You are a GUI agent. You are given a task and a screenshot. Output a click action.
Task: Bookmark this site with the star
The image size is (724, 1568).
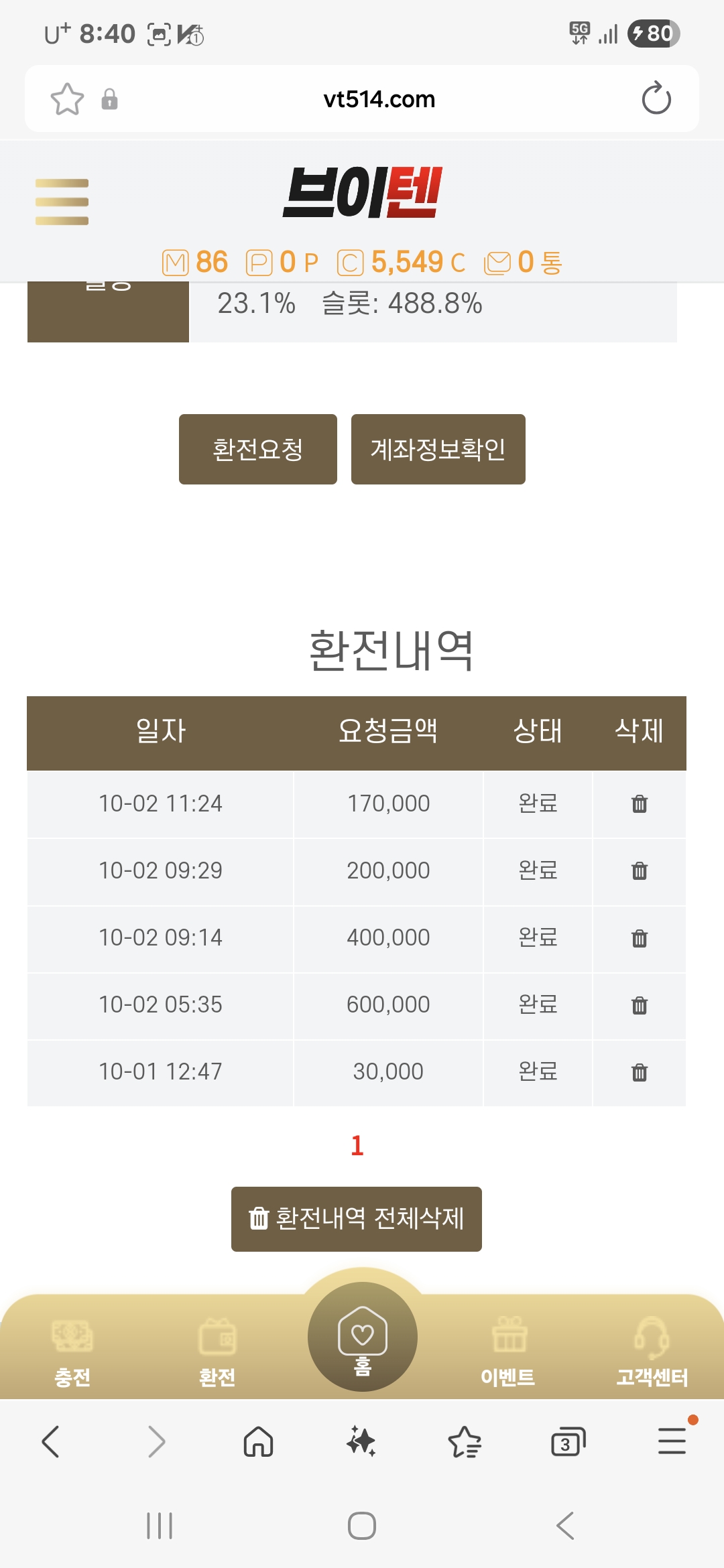pyautogui.click(x=67, y=99)
